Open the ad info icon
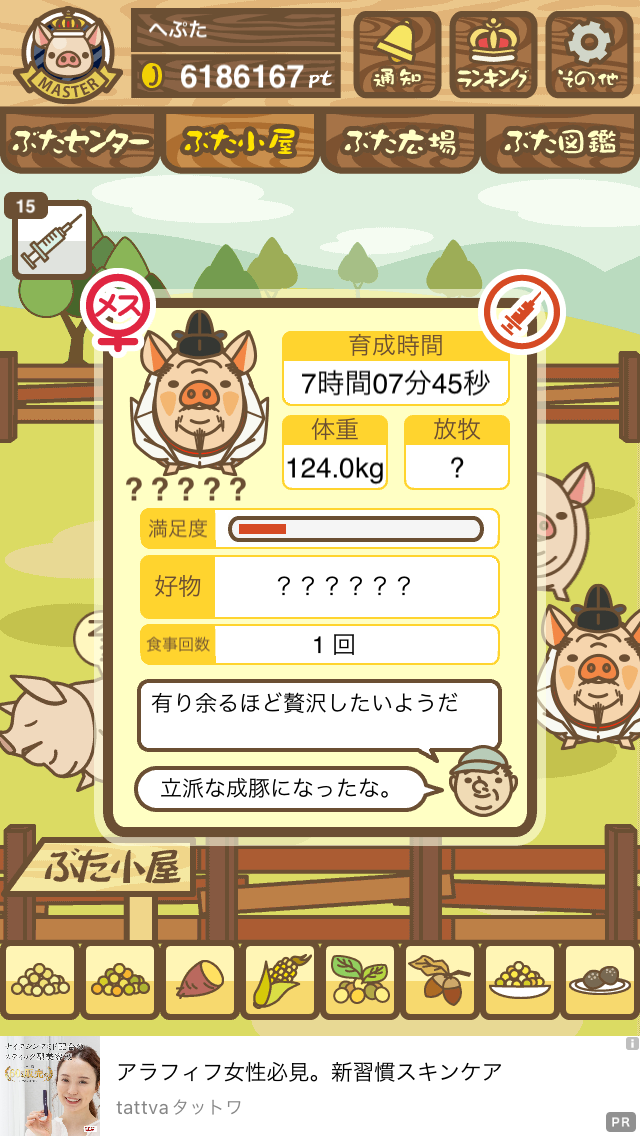640x1136 pixels. [632, 1044]
